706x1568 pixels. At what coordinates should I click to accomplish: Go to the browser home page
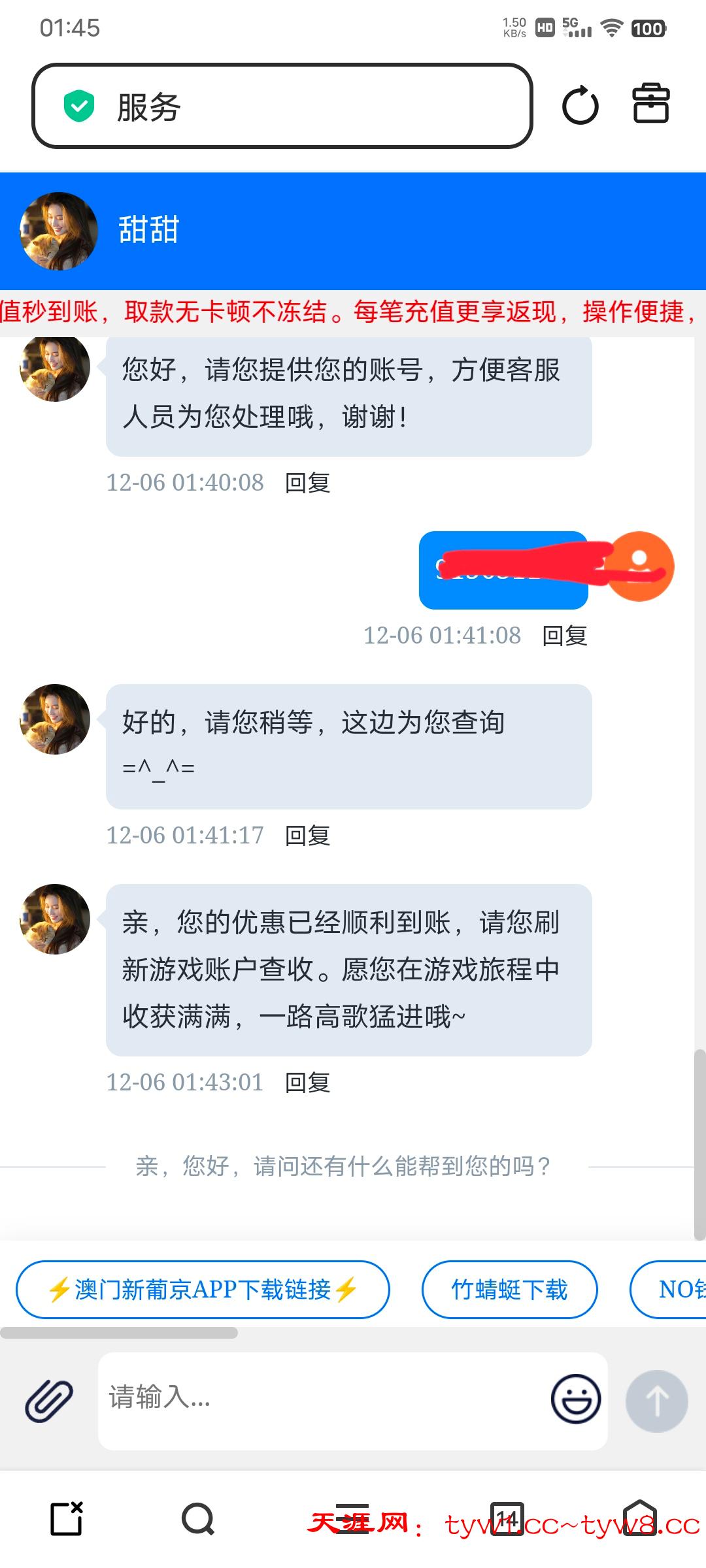639,1519
